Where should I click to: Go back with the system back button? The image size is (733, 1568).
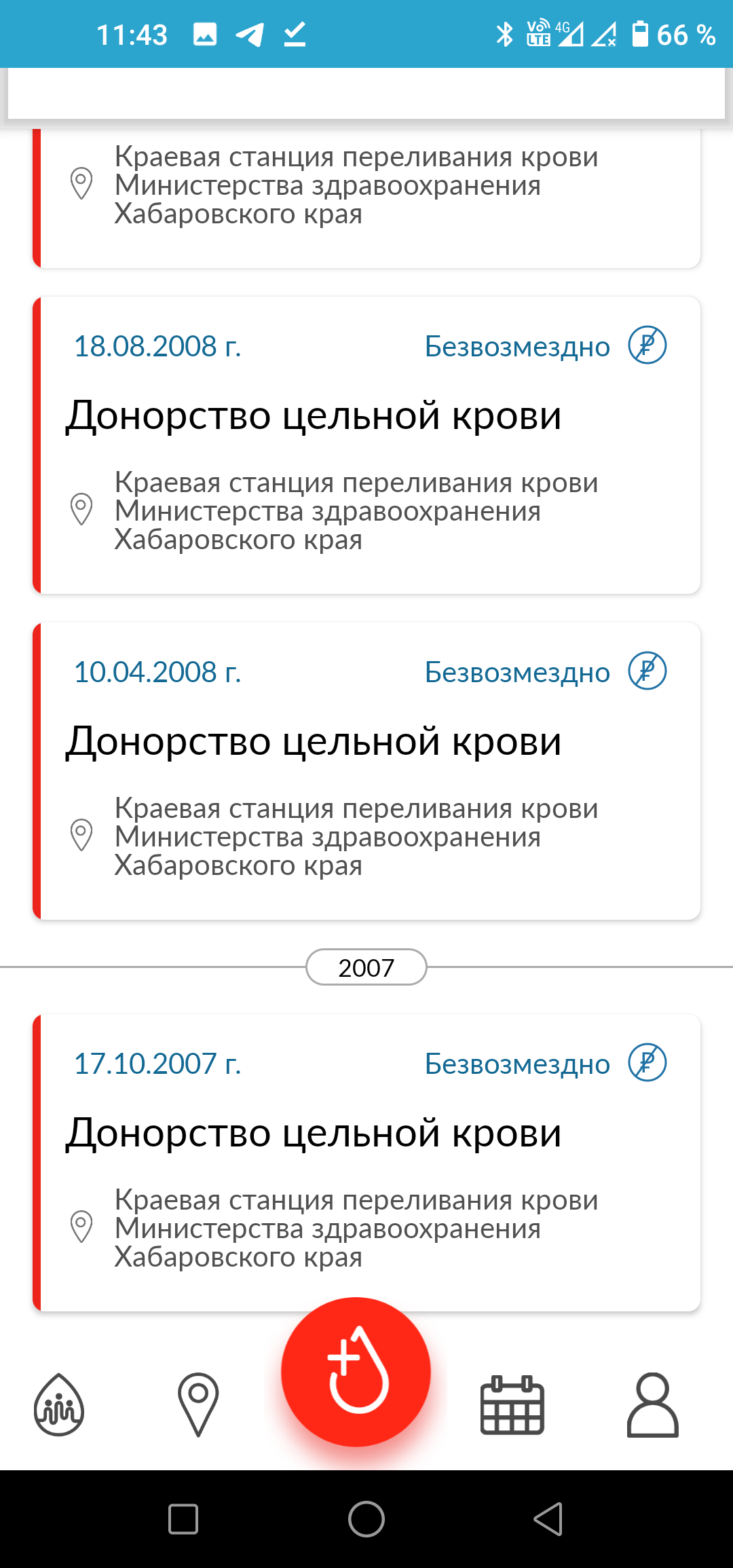pos(548,1519)
